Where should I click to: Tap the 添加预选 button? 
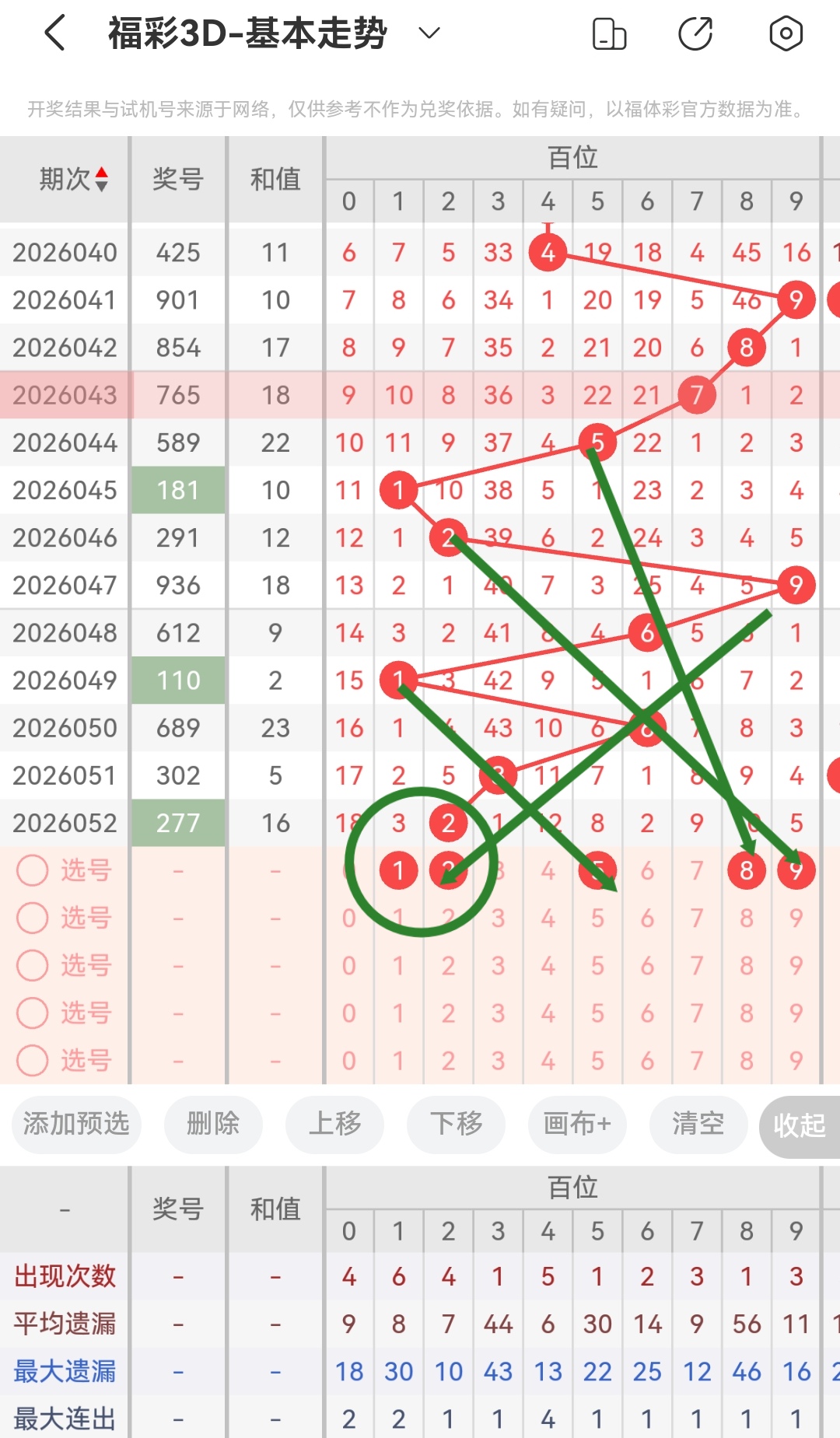coord(76,1125)
